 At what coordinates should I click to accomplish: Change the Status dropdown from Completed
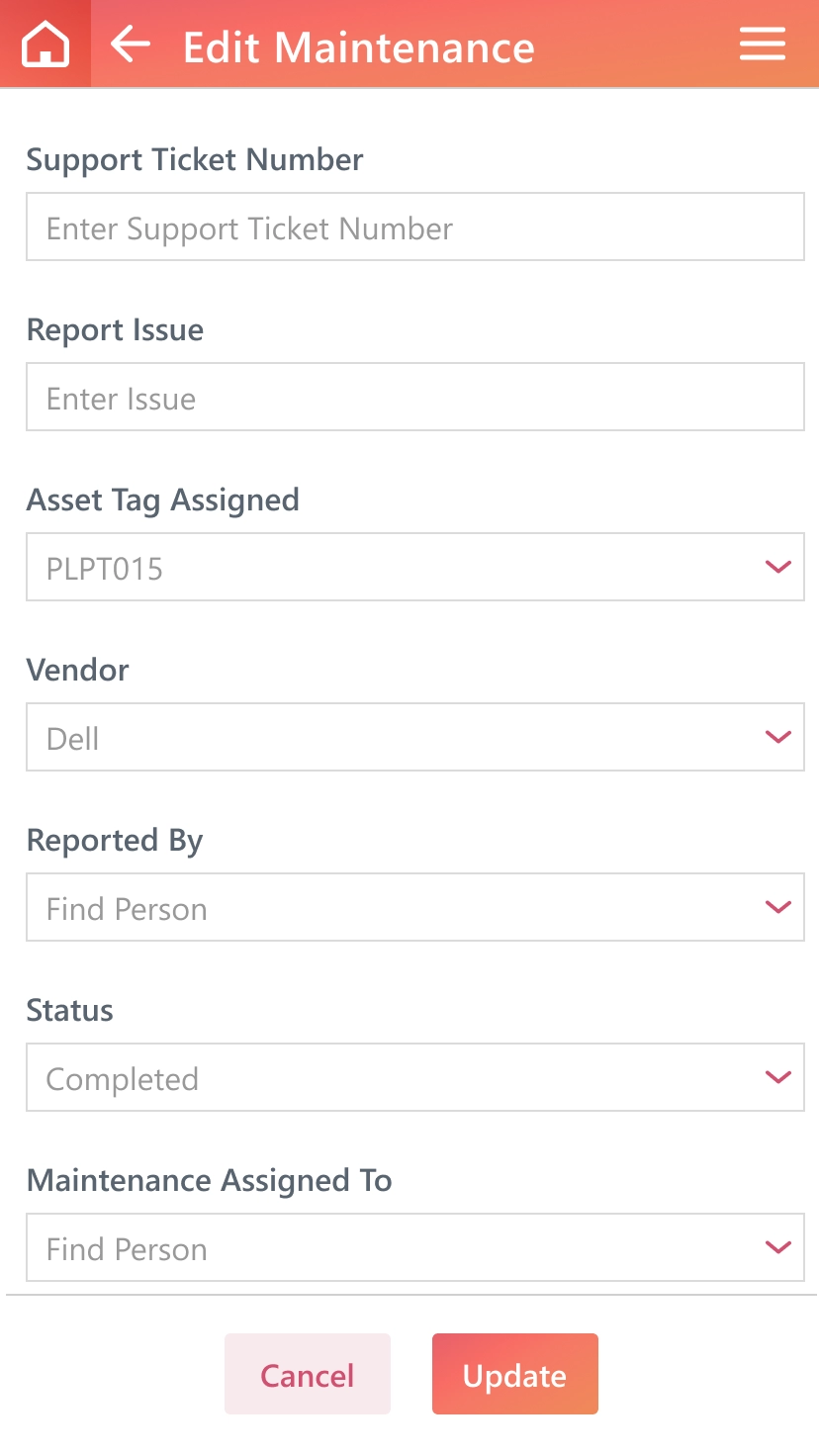[415, 1078]
